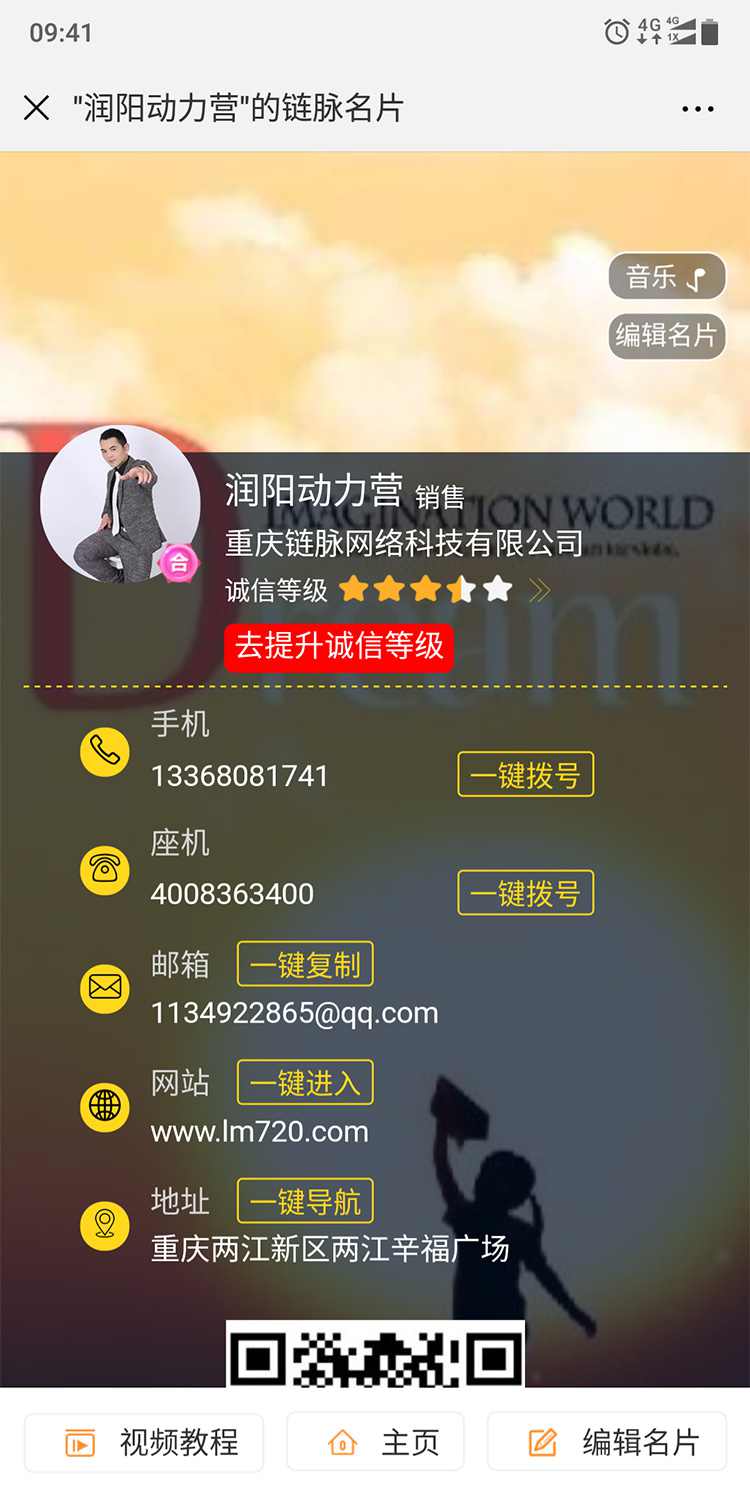Go to 主页 home page

pos(375,1442)
